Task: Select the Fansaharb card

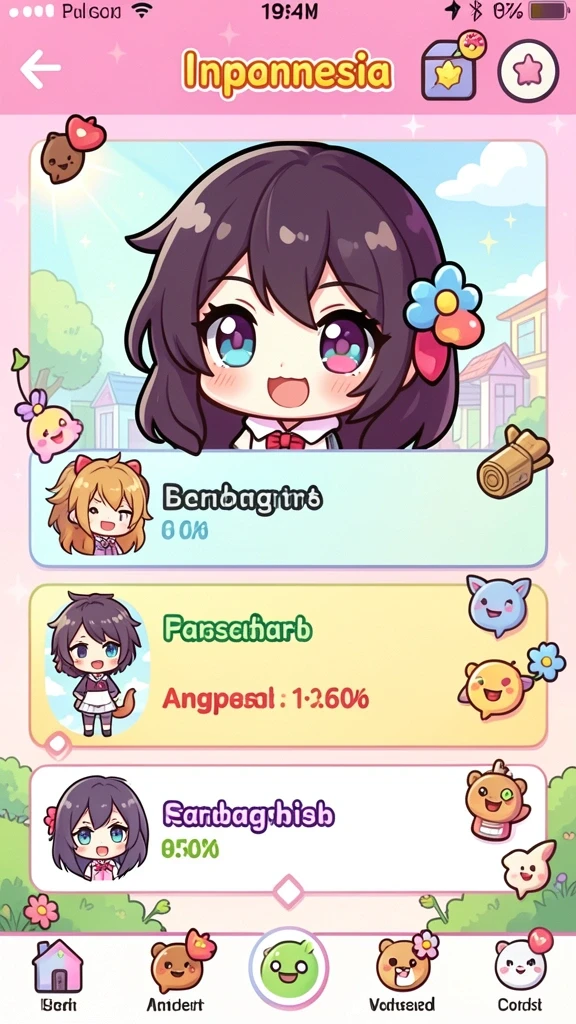Action: coord(288,665)
